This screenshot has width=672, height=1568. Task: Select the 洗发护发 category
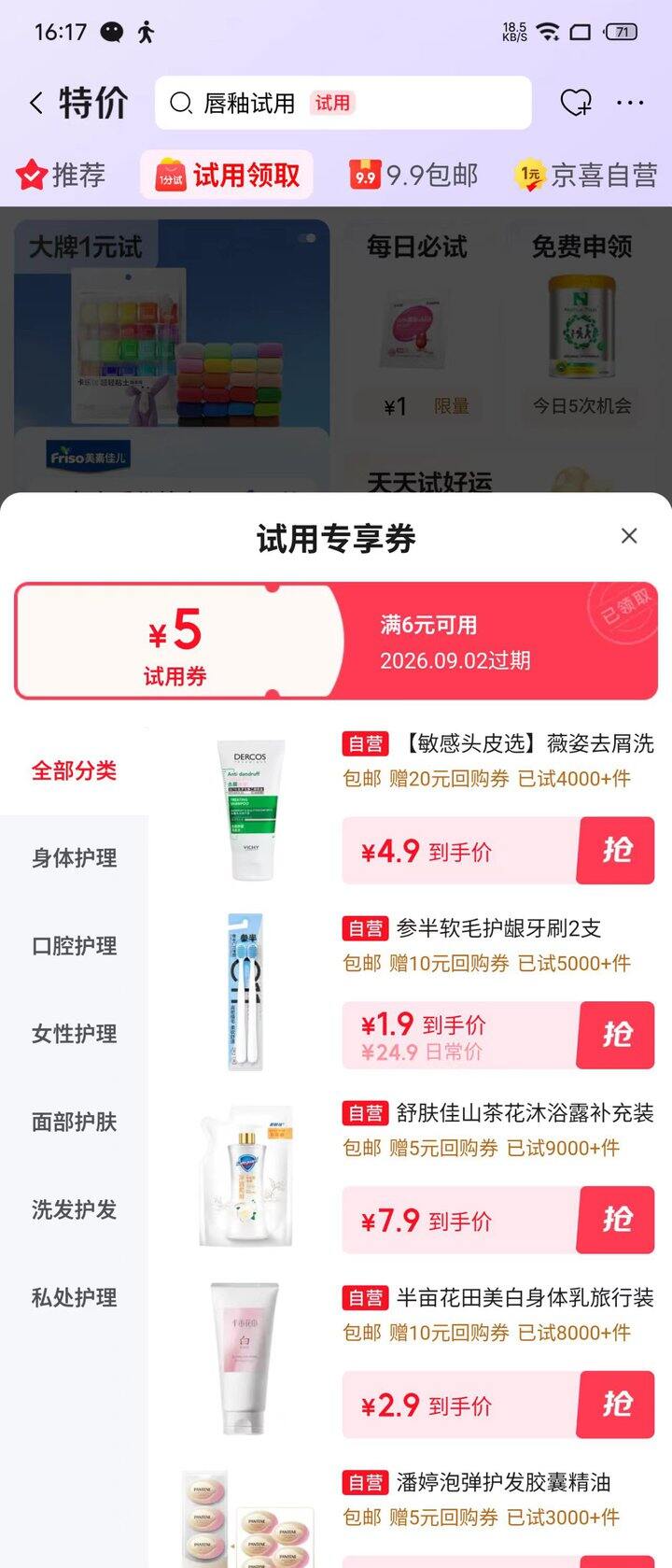click(x=75, y=1209)
